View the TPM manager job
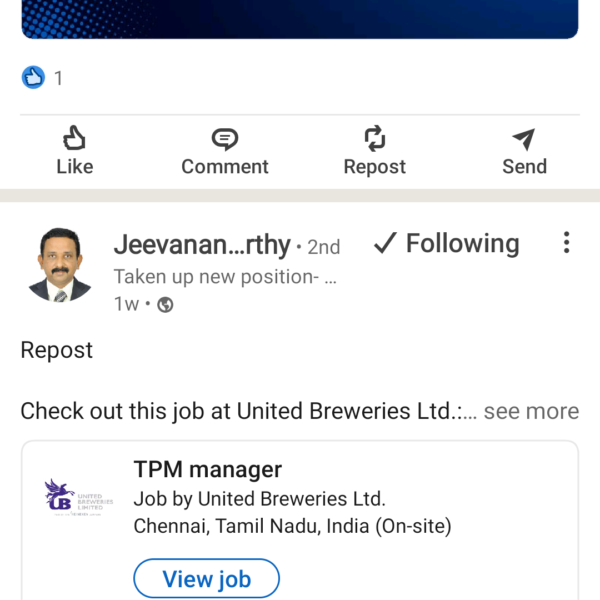The image size is (600, 600). click(x=207, y=578)
